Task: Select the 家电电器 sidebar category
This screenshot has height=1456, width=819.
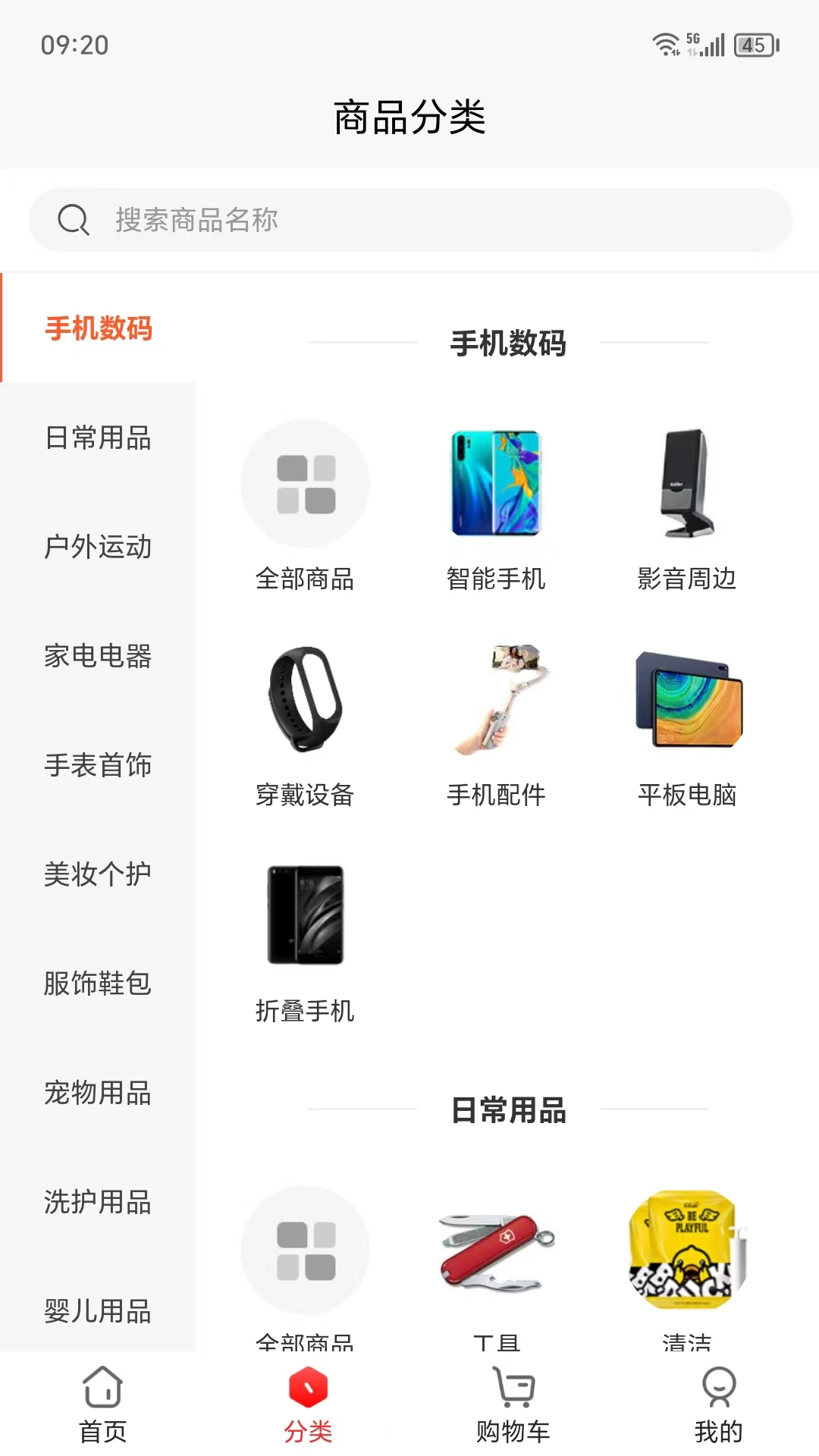Action: pos(98,657)
